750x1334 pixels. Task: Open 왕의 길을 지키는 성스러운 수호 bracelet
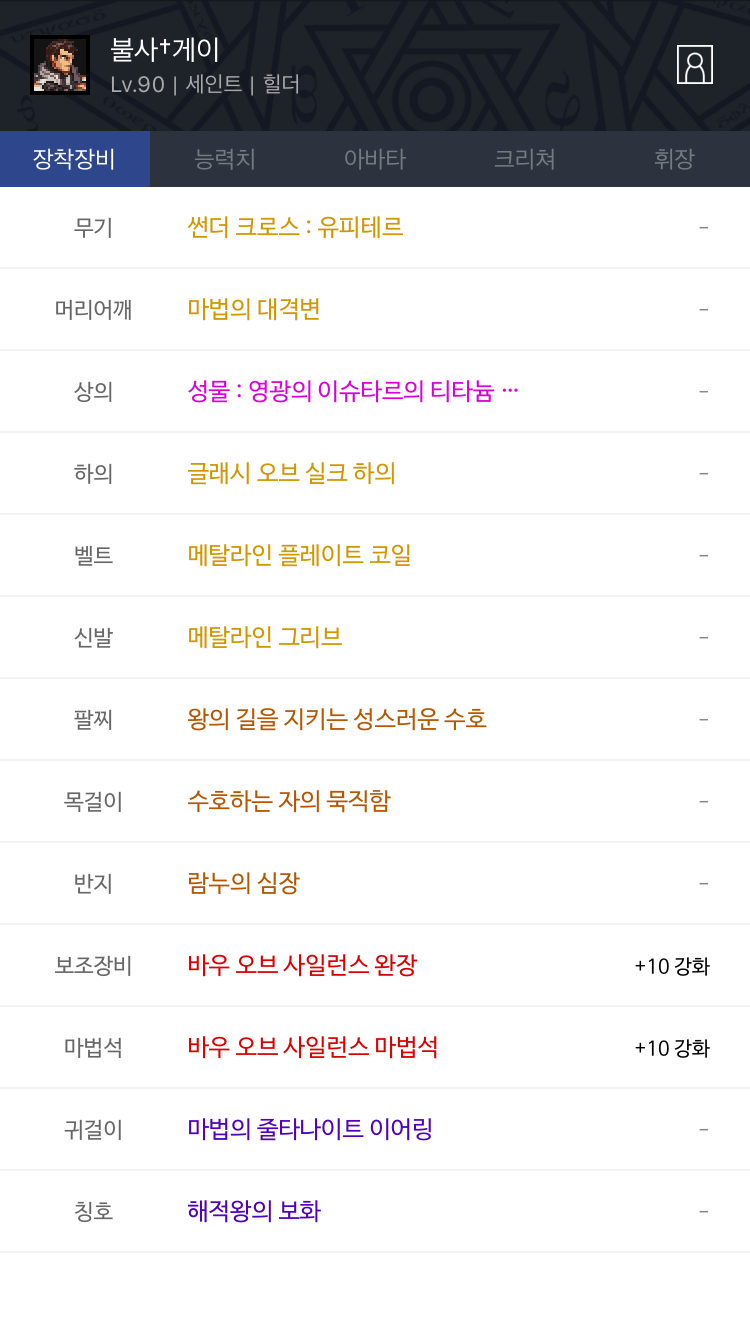tap(375, 720)
